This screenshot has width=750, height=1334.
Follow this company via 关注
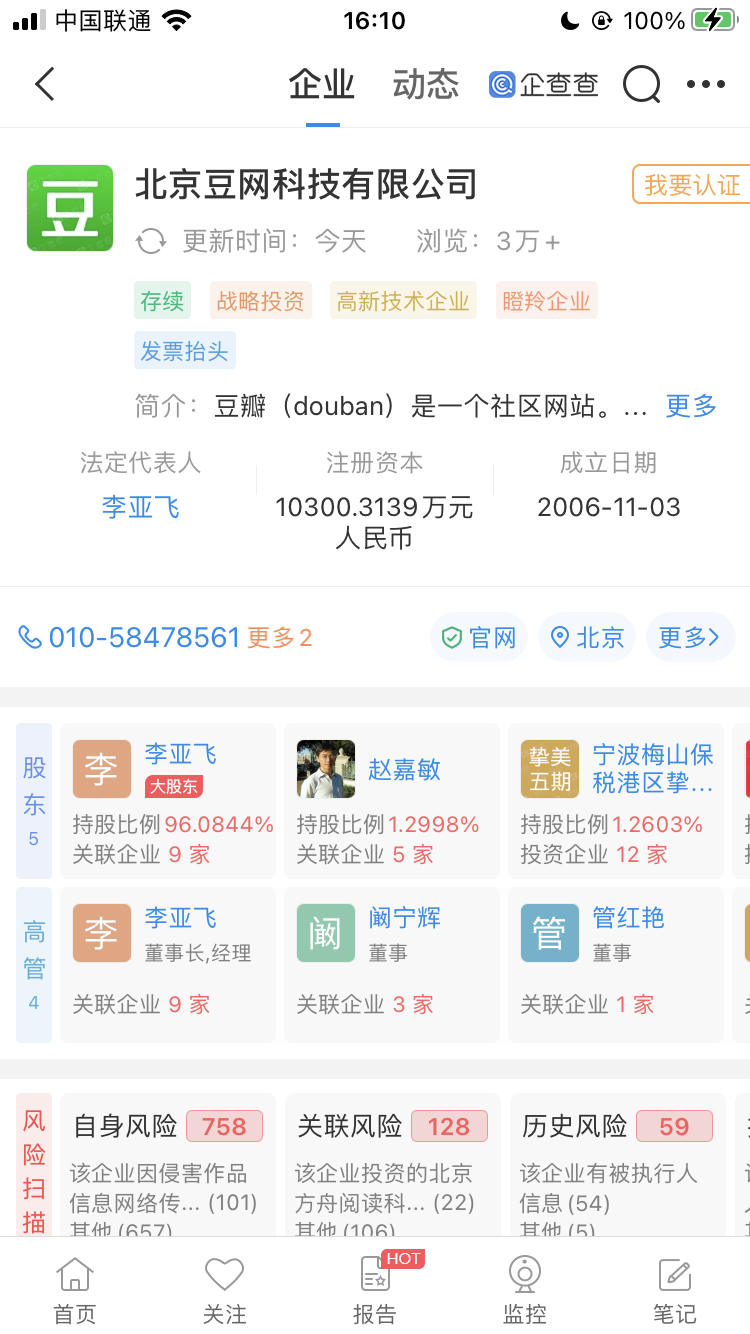point(224,1290)
